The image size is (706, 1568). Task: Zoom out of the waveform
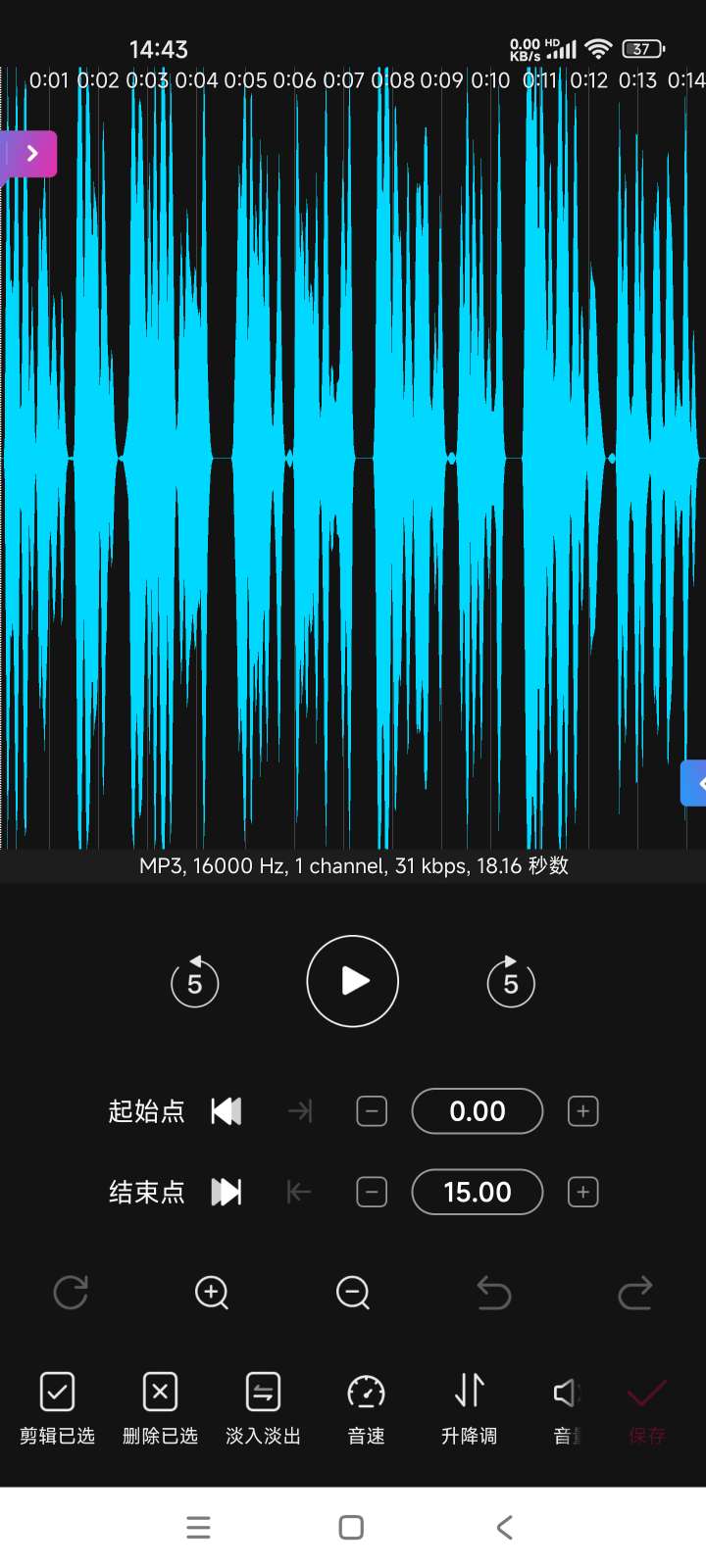(x=353, y=1293)
